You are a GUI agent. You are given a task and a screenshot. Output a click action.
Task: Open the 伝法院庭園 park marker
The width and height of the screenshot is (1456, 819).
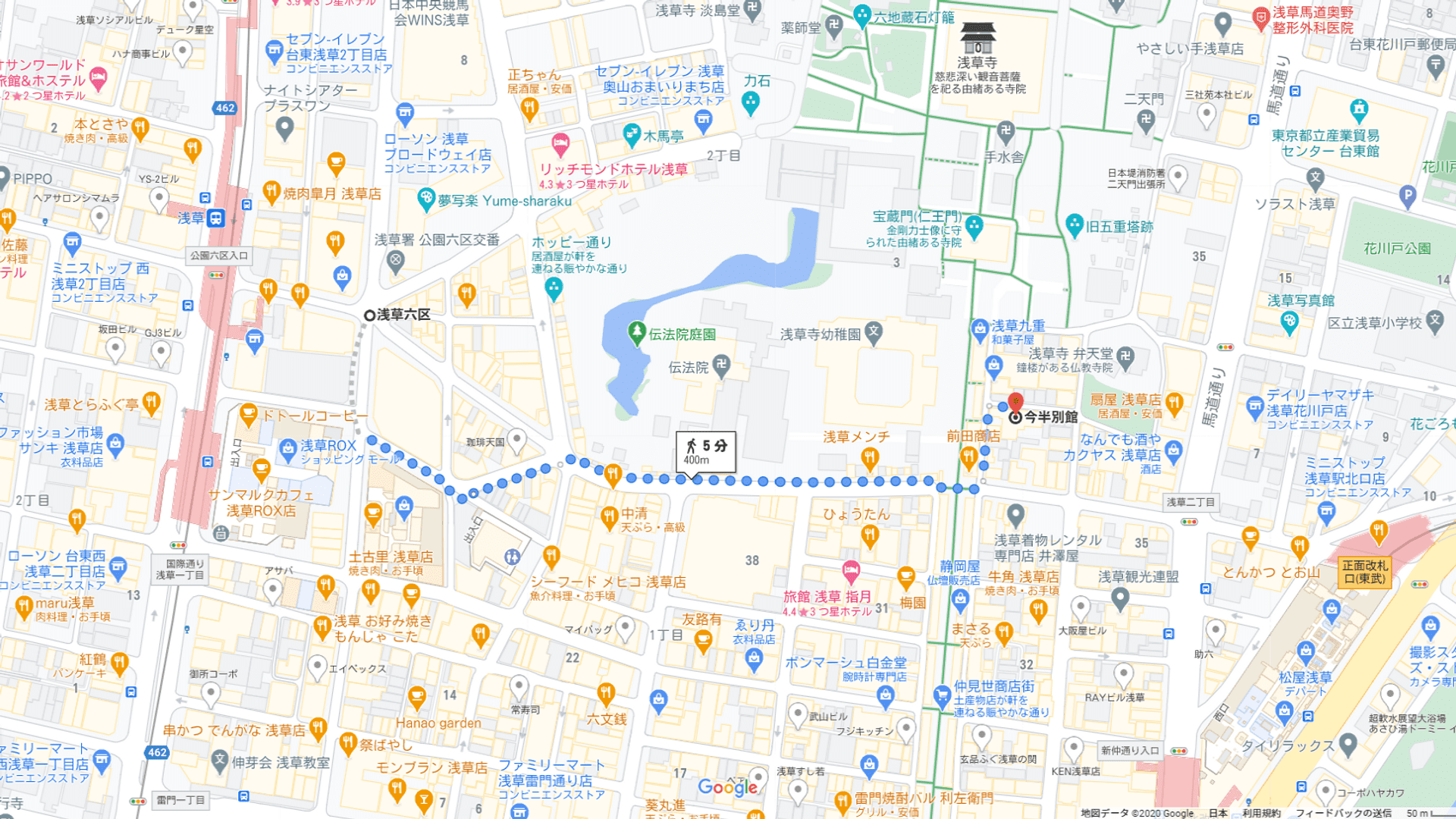pyautogui.click(x=636, y=332)
